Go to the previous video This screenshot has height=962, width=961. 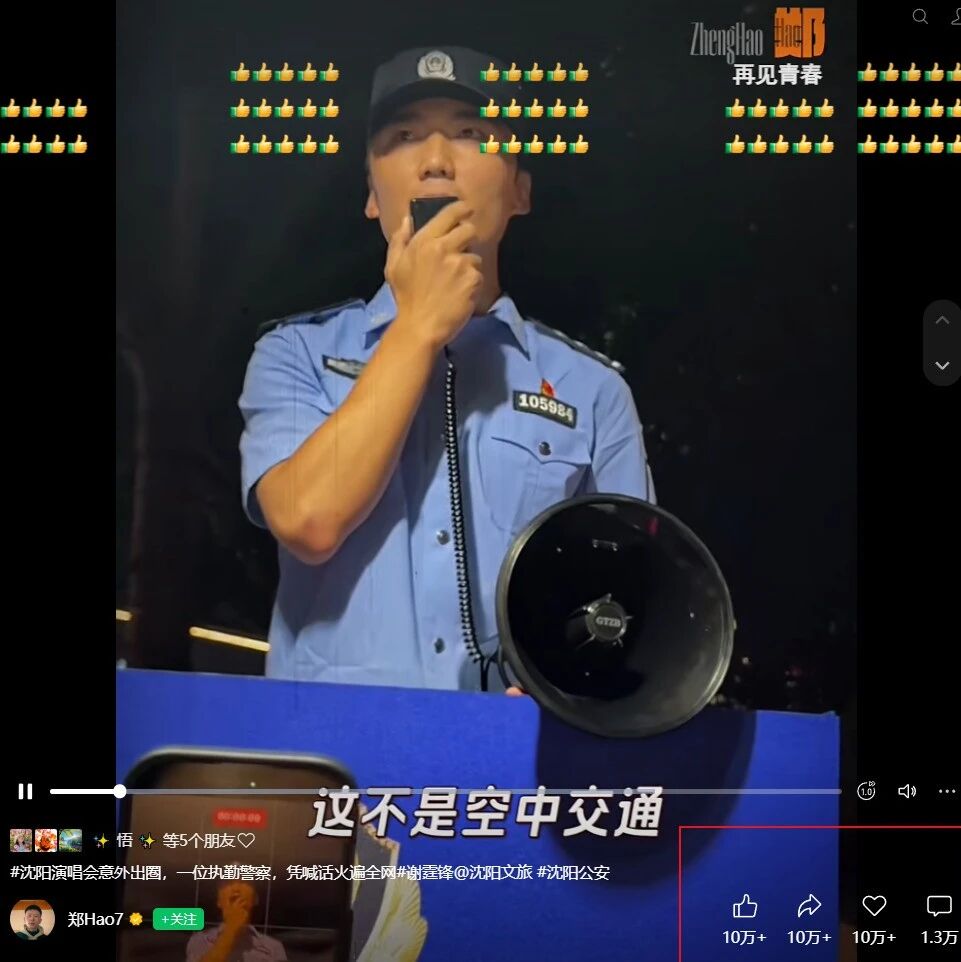[x=942, y=320]
